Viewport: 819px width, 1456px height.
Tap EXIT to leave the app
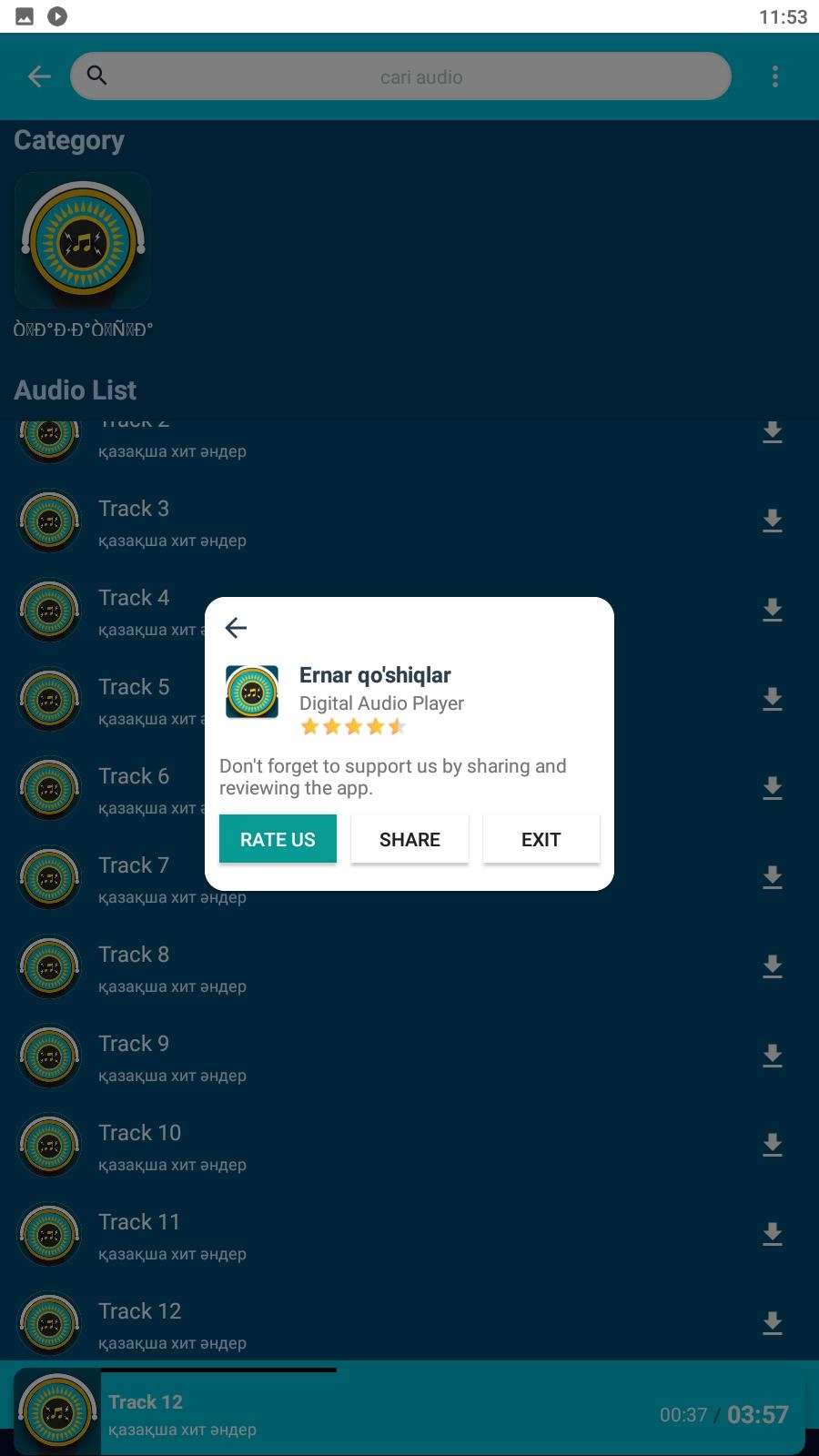coord(541,839)
